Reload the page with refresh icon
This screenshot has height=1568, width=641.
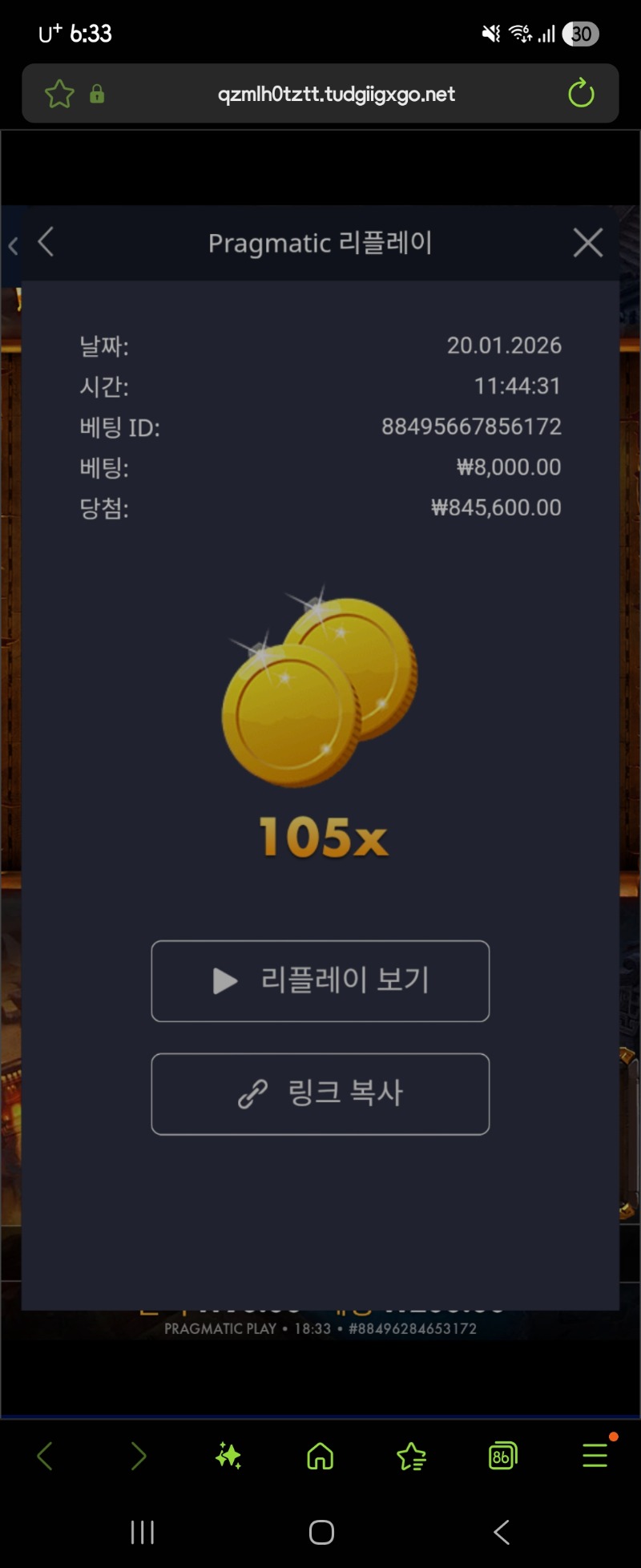click(581, 94)
